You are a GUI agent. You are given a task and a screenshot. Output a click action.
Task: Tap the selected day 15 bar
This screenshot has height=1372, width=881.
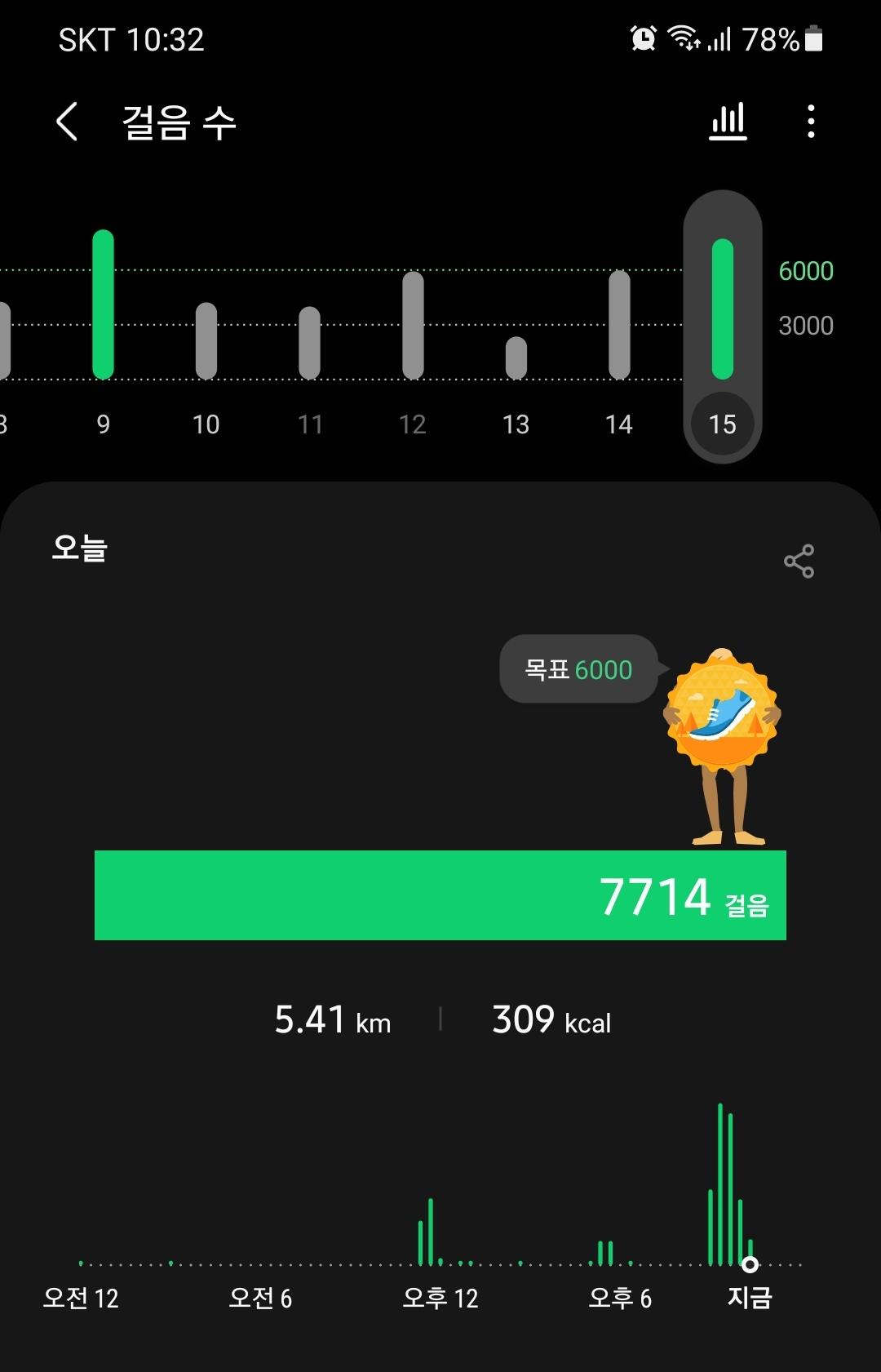[x=723, y=326]
